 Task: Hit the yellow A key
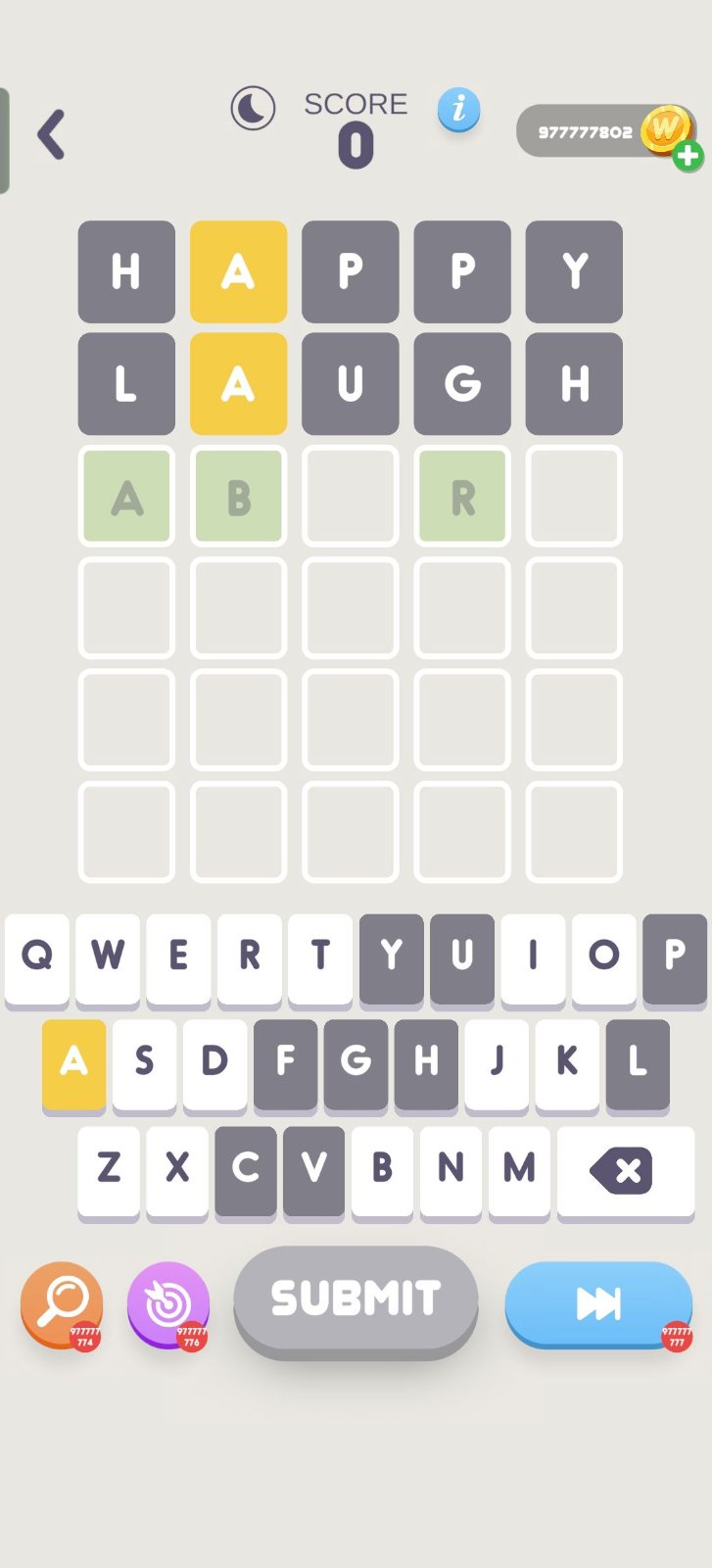pyautogui.click(x=73, y=1061)
